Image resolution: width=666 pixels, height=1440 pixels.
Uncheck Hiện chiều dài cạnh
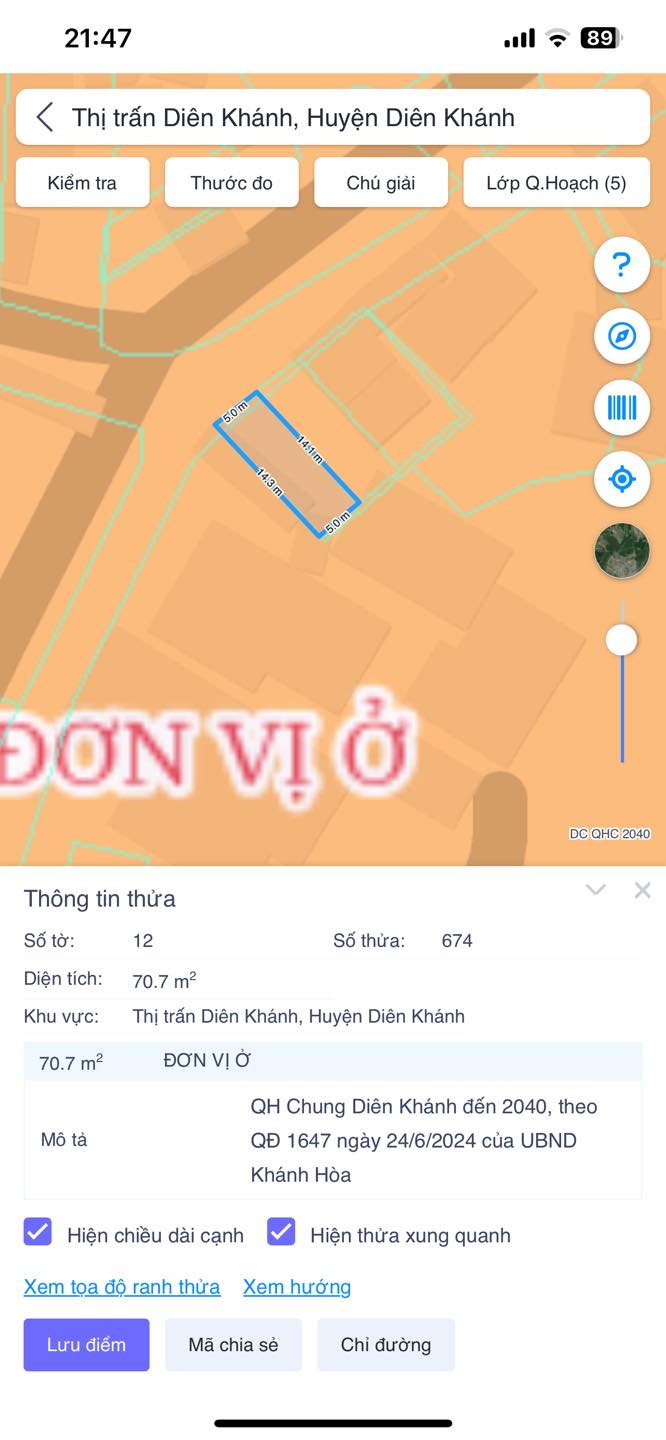click(38, 1232)
